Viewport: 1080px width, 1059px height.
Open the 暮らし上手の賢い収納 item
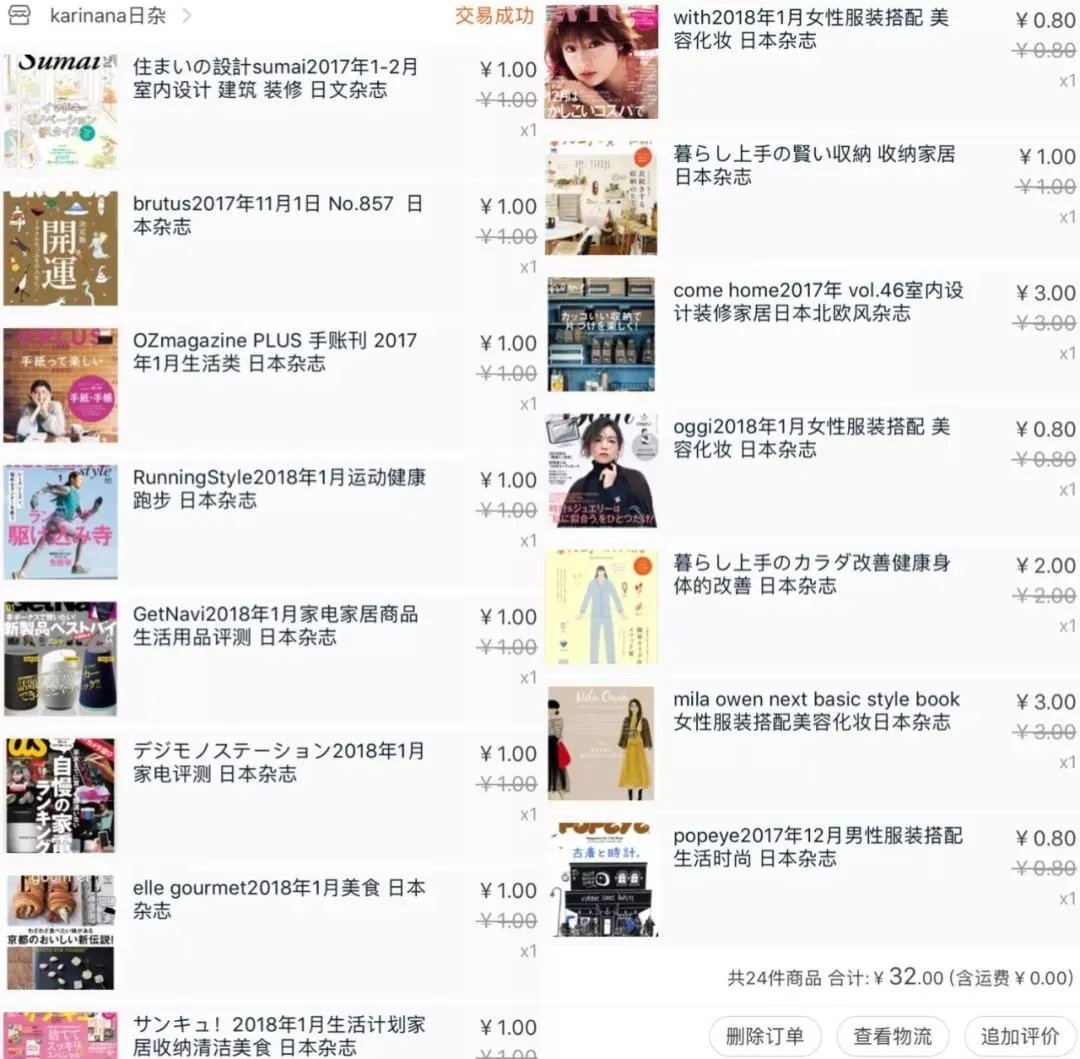click(814, 165)
